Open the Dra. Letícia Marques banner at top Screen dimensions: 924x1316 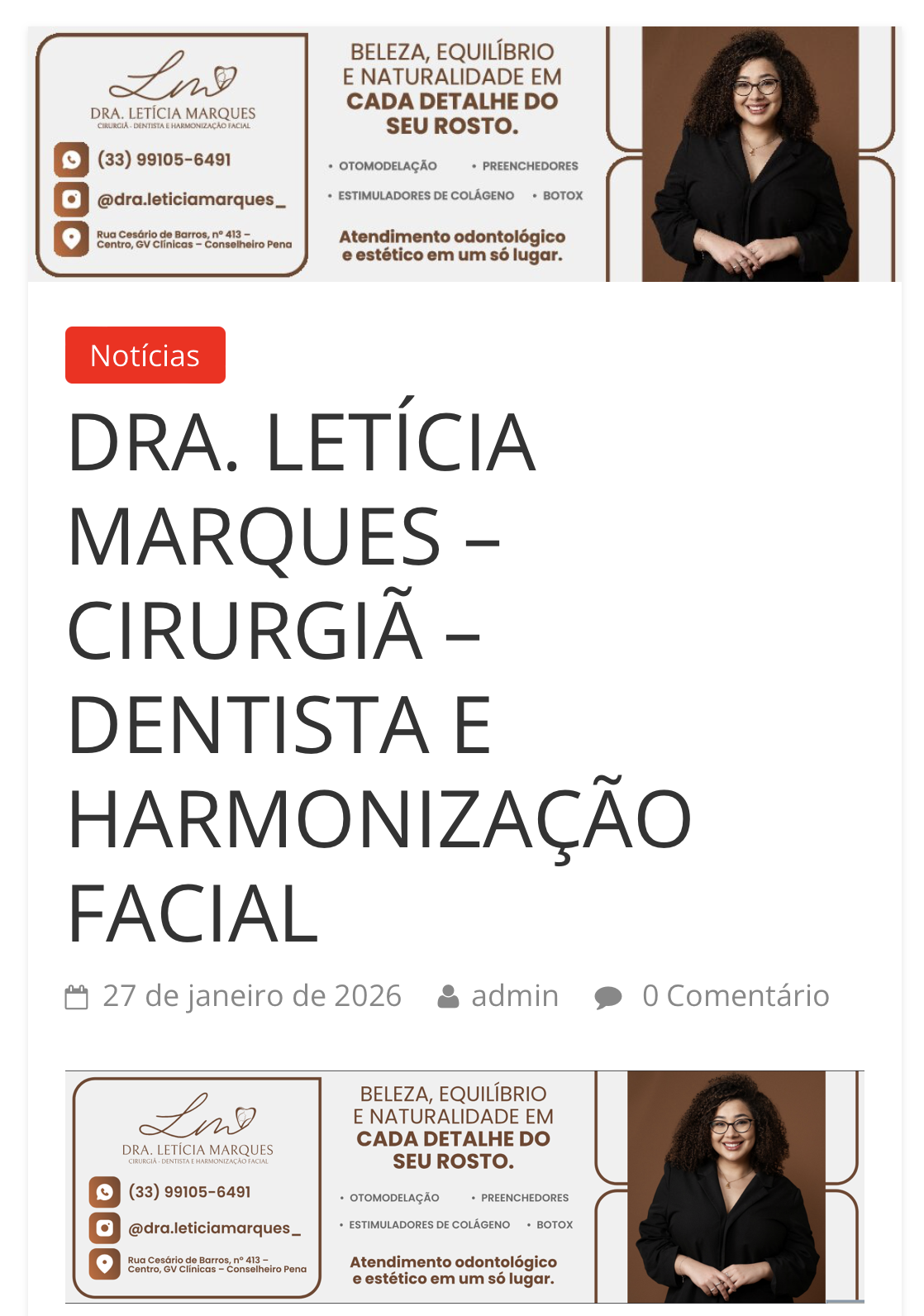[463, 155]
